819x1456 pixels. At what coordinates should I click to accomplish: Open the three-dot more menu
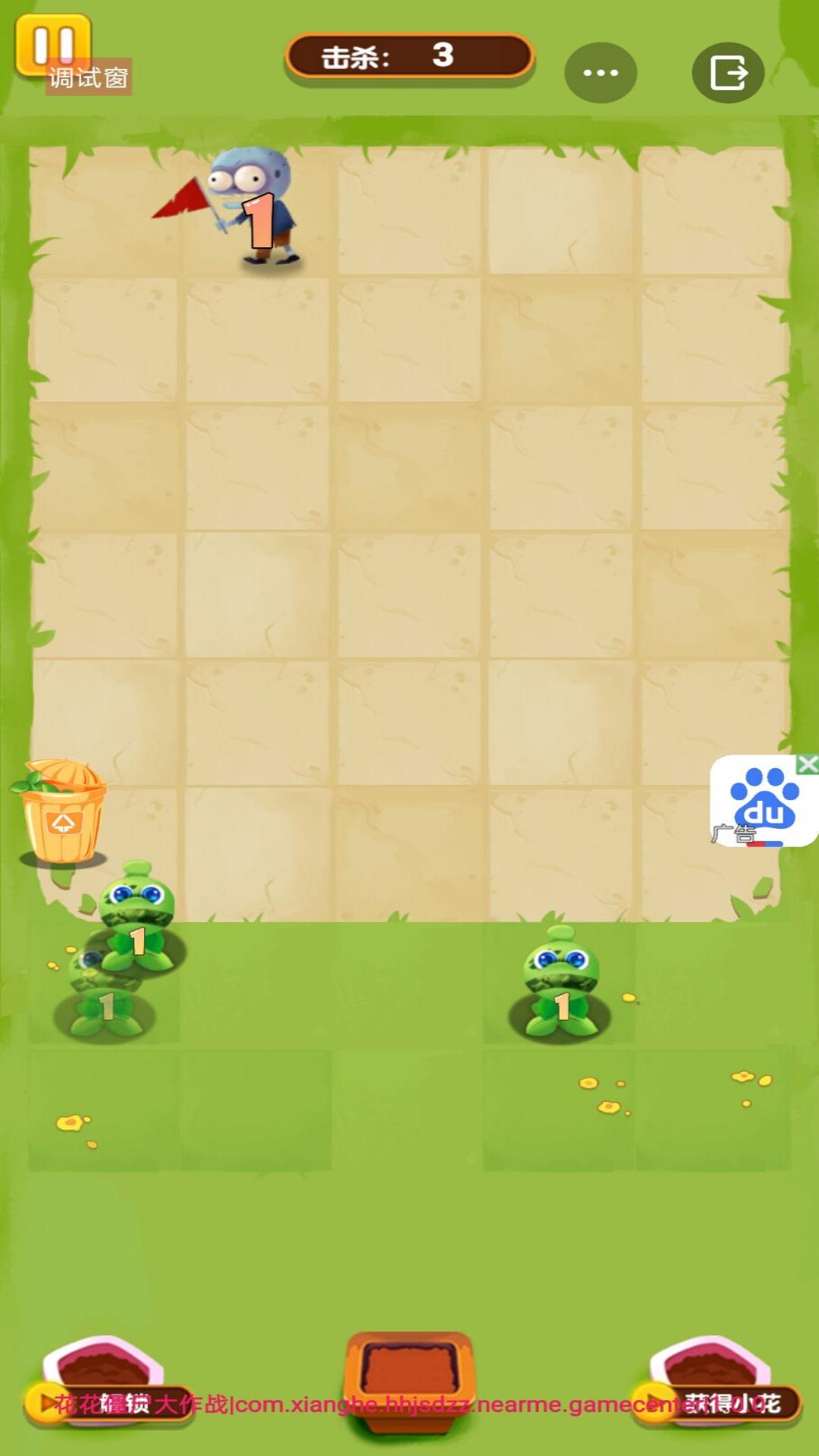[601, 73]
